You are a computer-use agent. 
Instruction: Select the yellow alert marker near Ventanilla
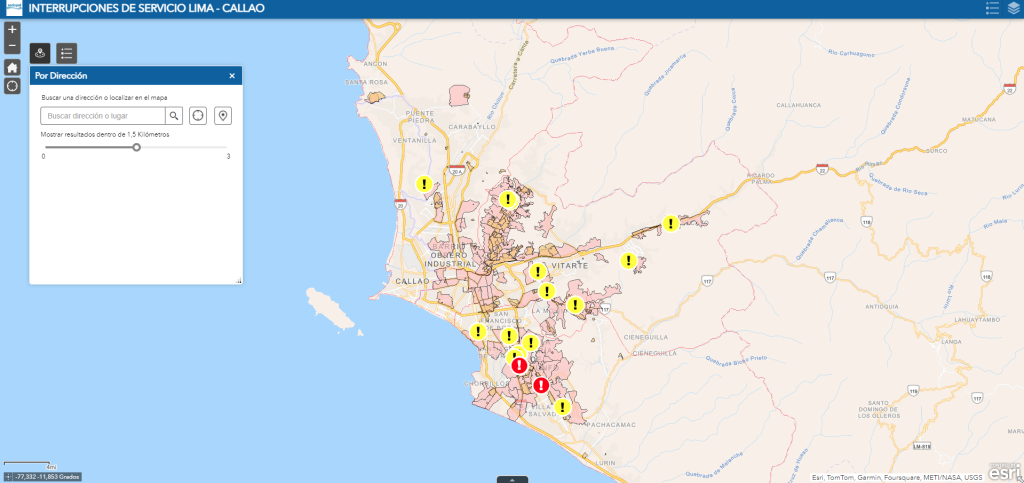coord(424,184)
